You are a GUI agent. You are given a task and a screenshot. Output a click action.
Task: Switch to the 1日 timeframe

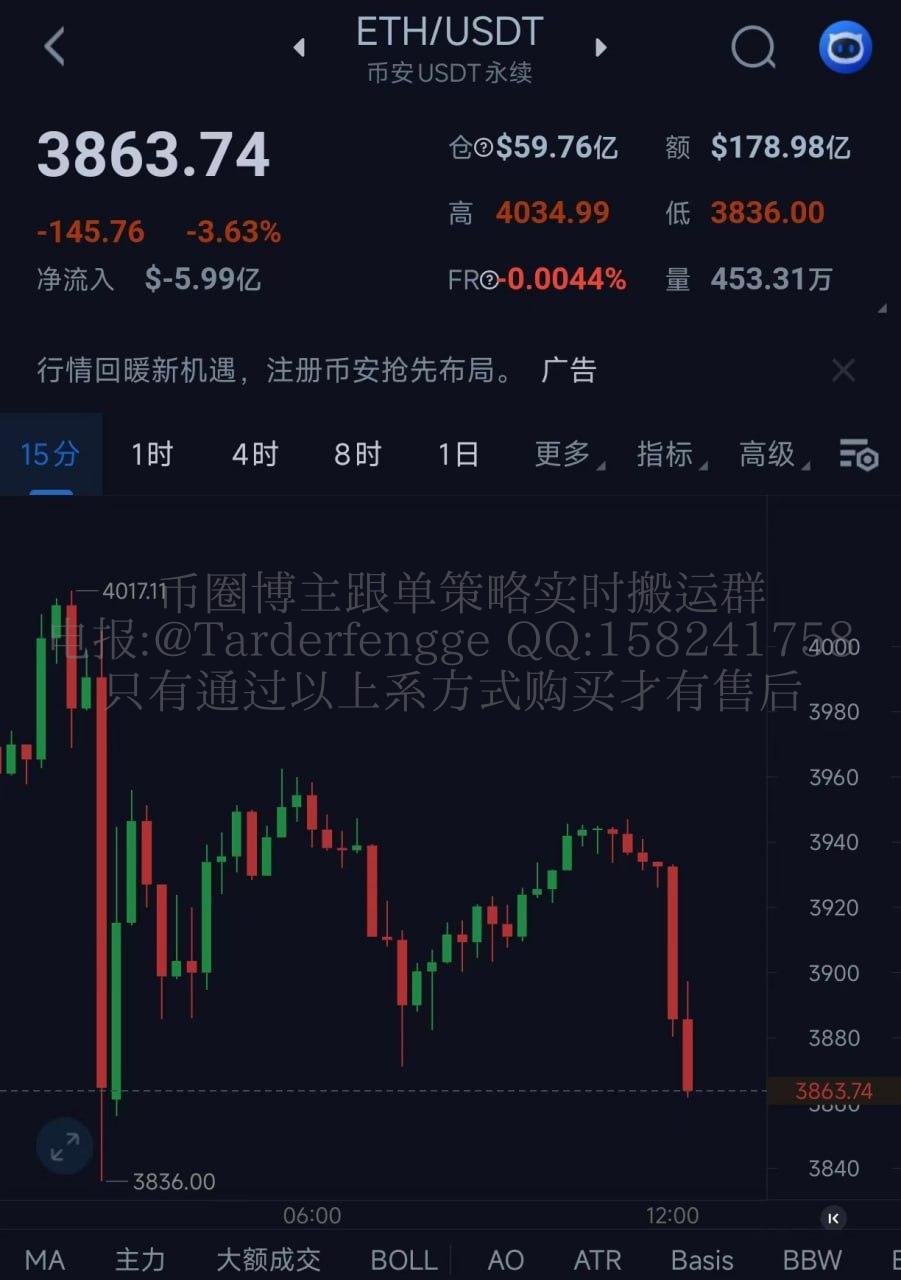point(458,454)
